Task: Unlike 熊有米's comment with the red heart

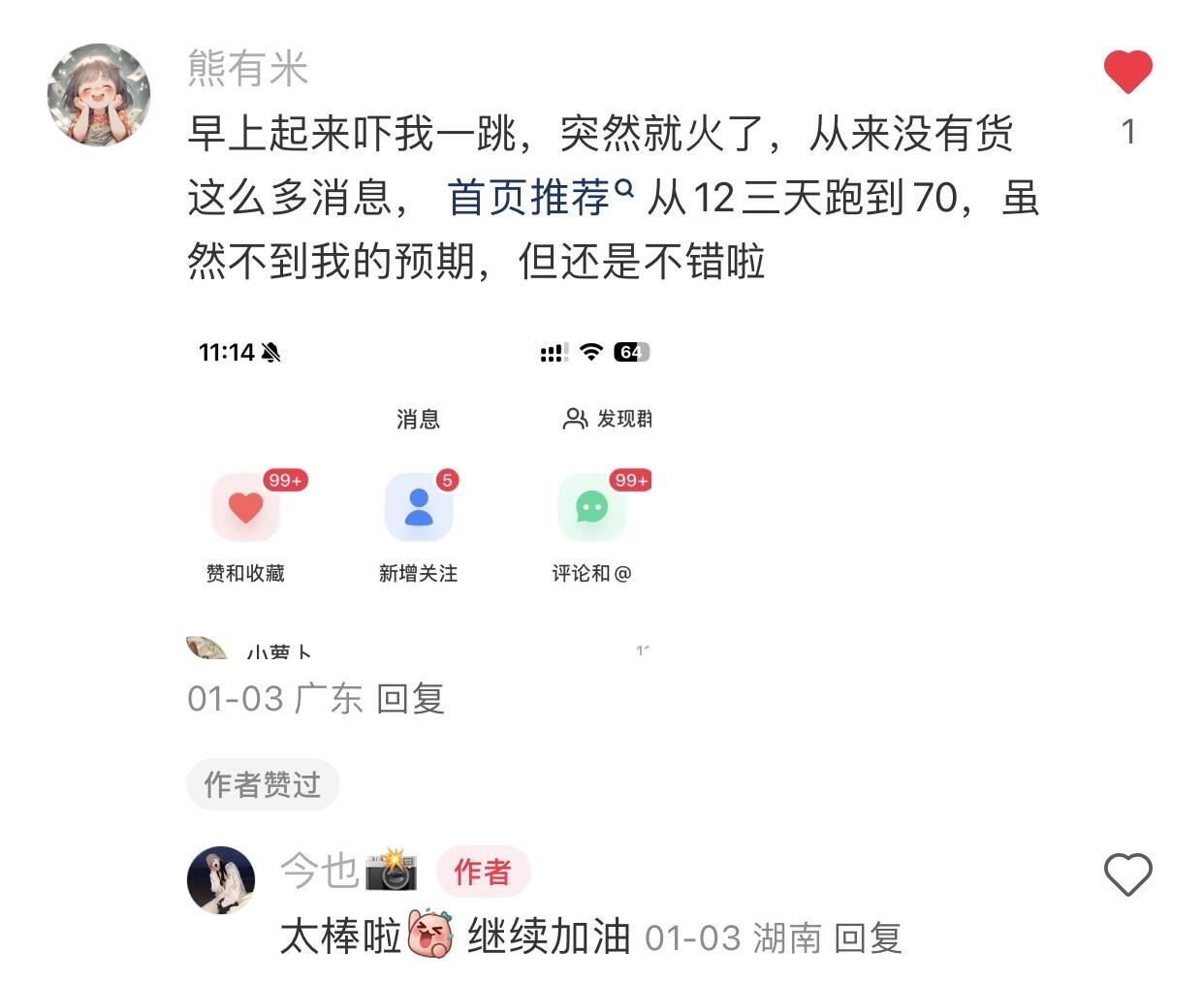Action: coord(1127,73)
